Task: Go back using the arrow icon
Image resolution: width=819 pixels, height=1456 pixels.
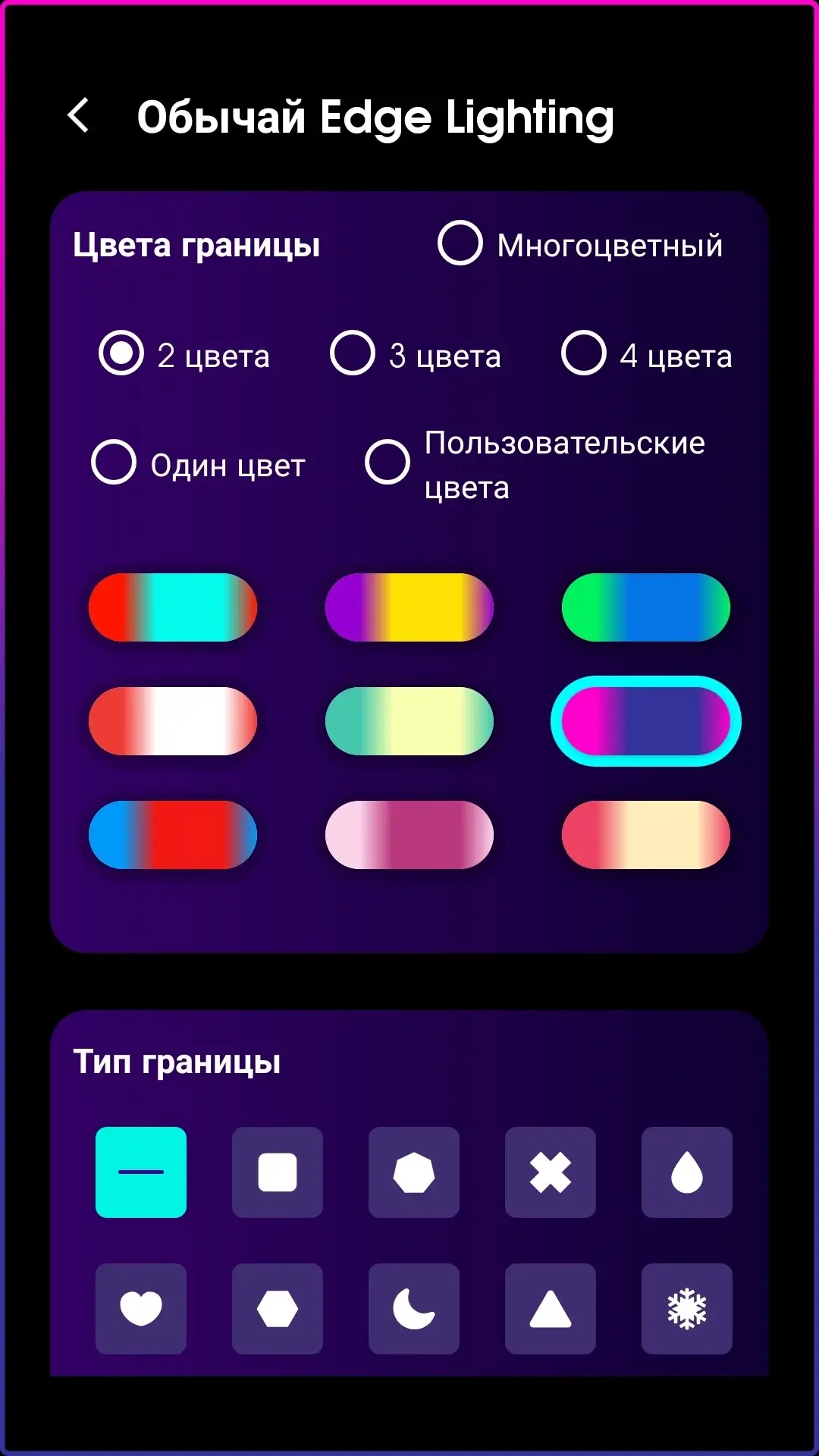Action: tap(78, 116)
